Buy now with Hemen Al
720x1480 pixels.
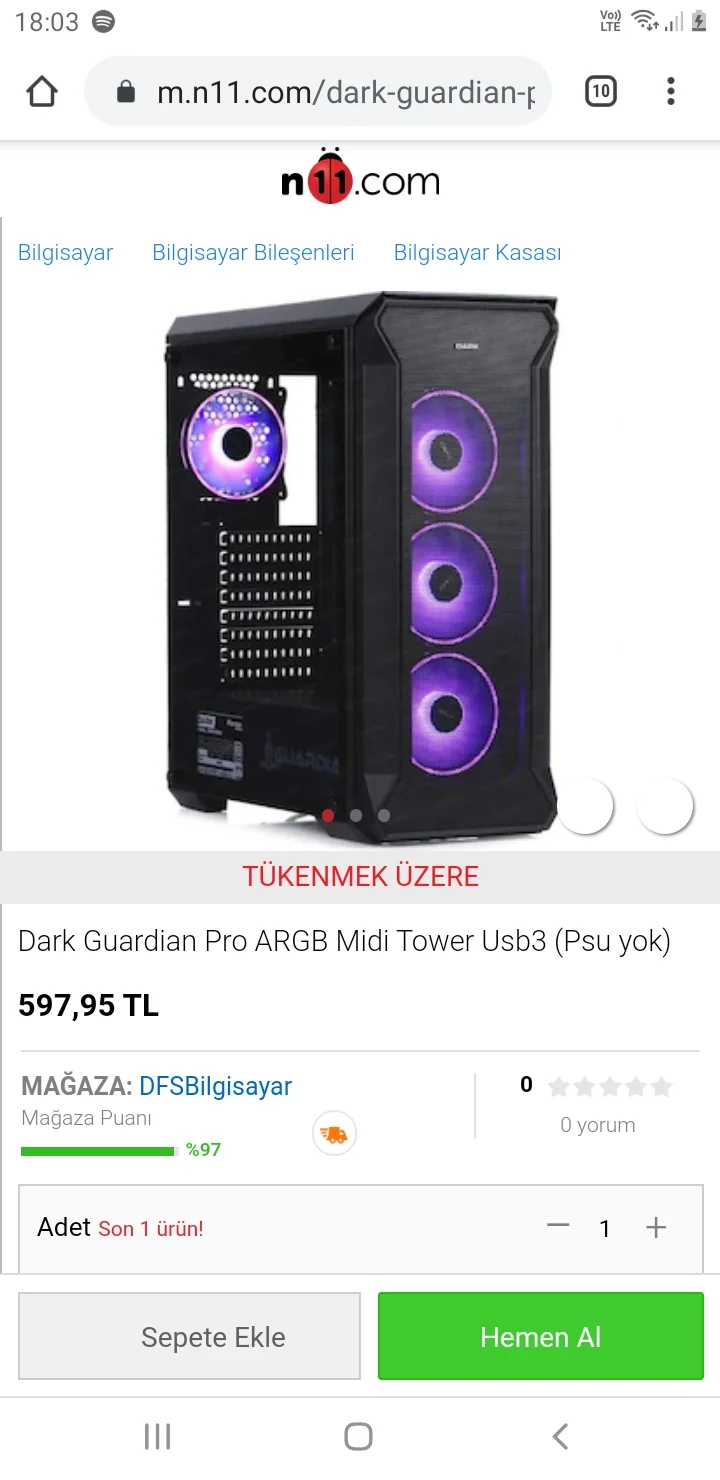pyautogui.click(x=540, y=1337)
